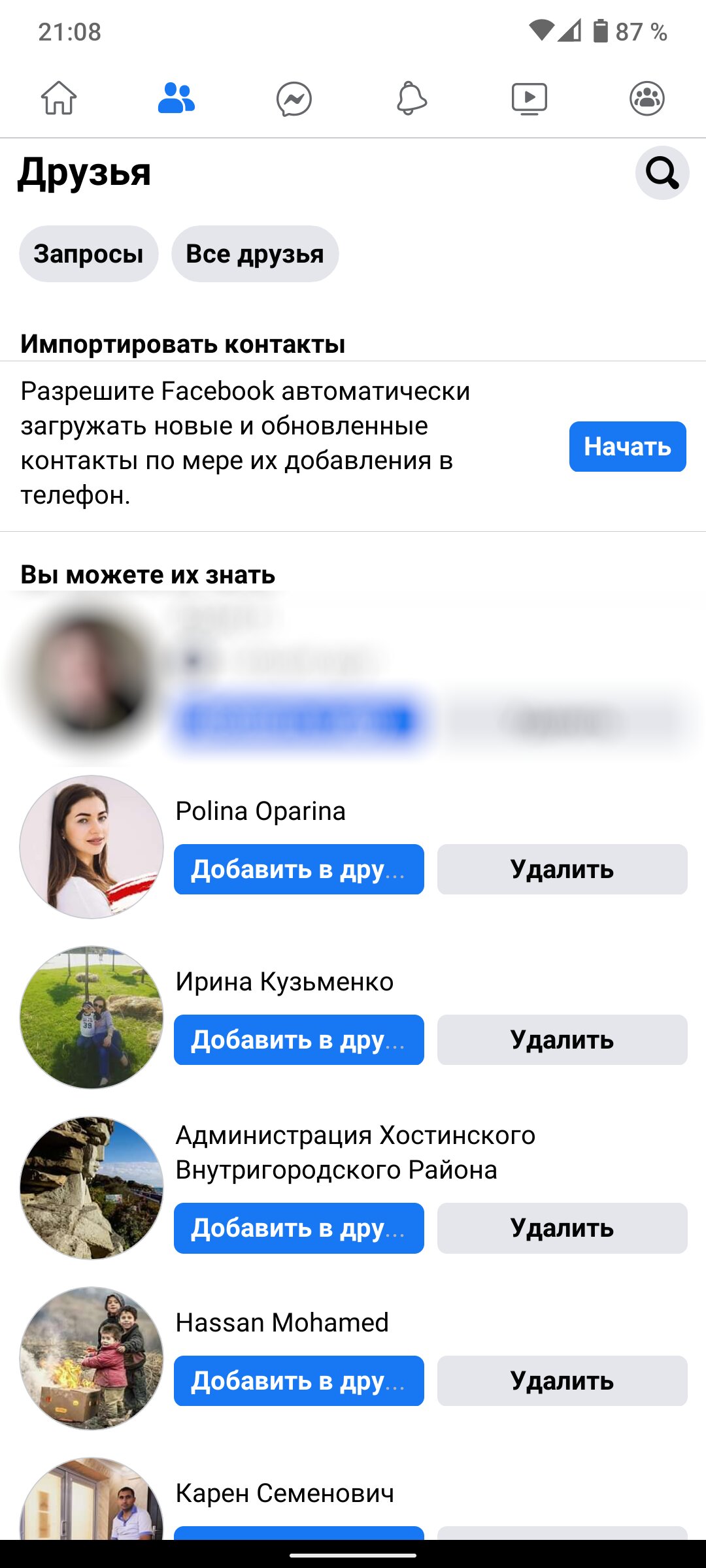Search friends with the magnifier icon
Viewport: 706px width, 1568px height.
click(x=662, y=173)
